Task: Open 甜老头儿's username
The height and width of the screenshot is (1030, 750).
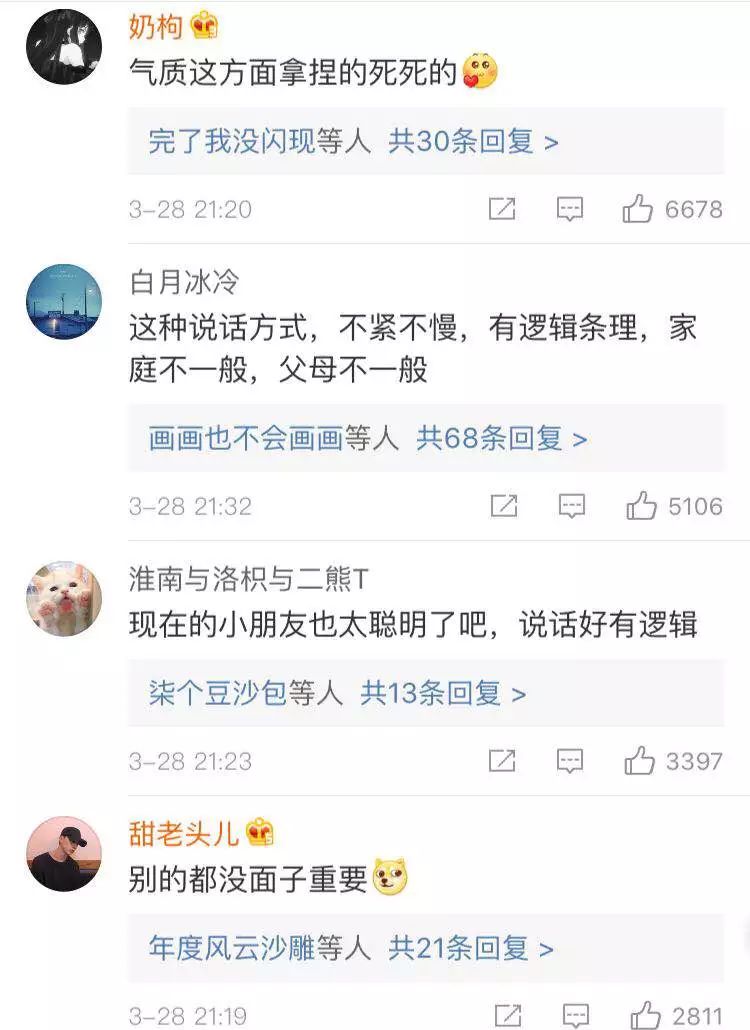Action: coord(184,833)
